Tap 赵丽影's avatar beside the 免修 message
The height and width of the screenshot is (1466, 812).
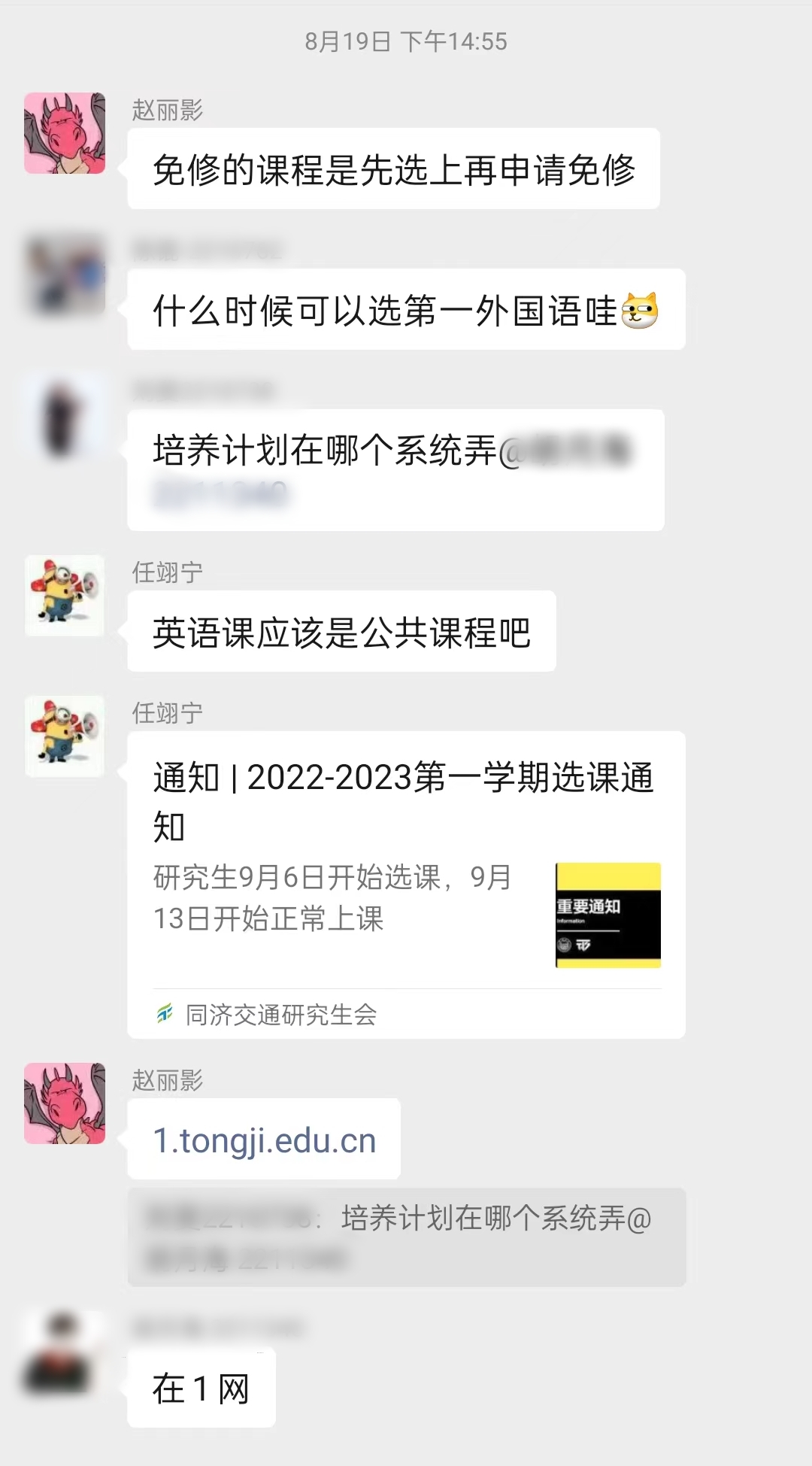coord(65,133)
